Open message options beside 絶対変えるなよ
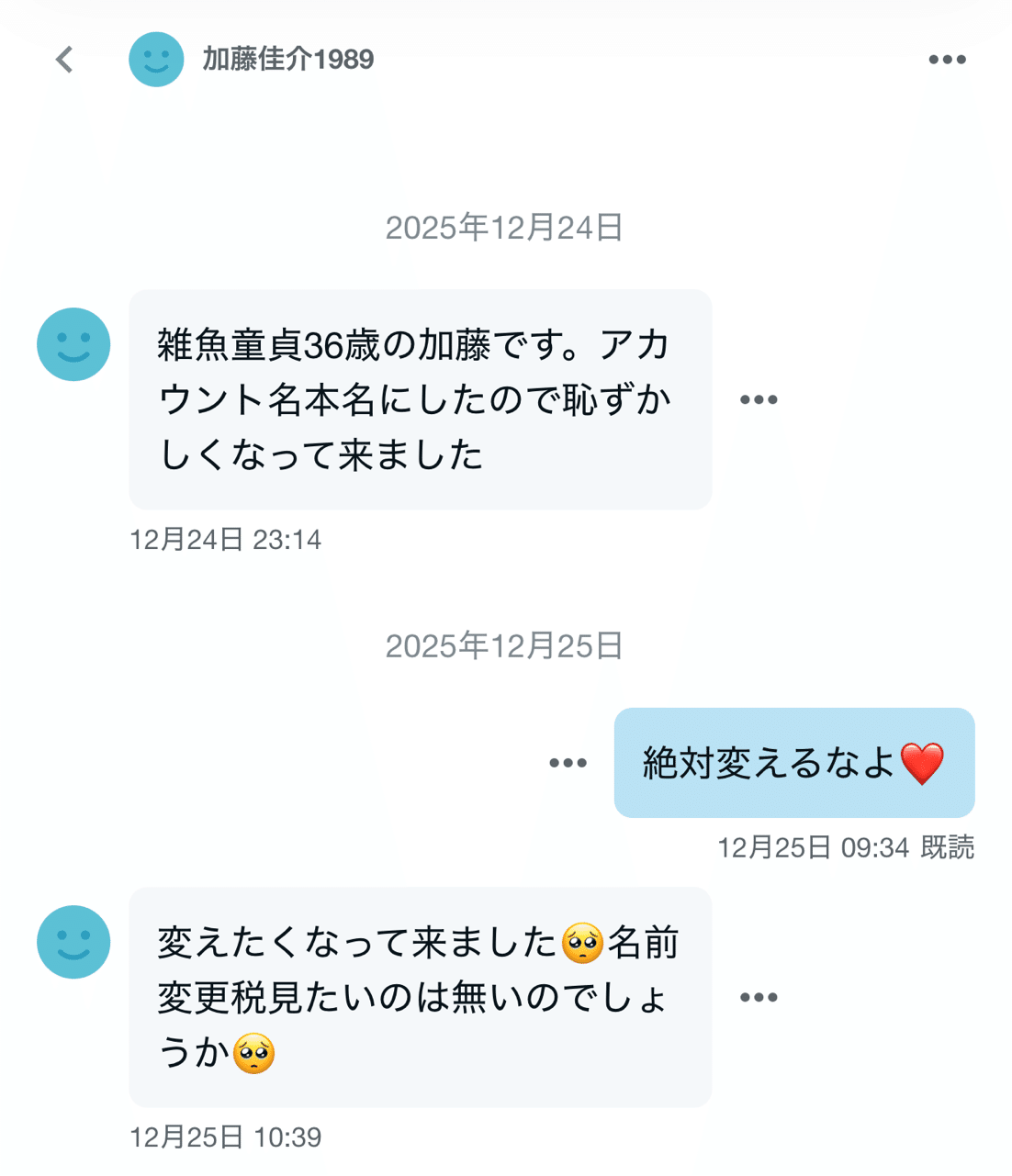 point(569,763)
